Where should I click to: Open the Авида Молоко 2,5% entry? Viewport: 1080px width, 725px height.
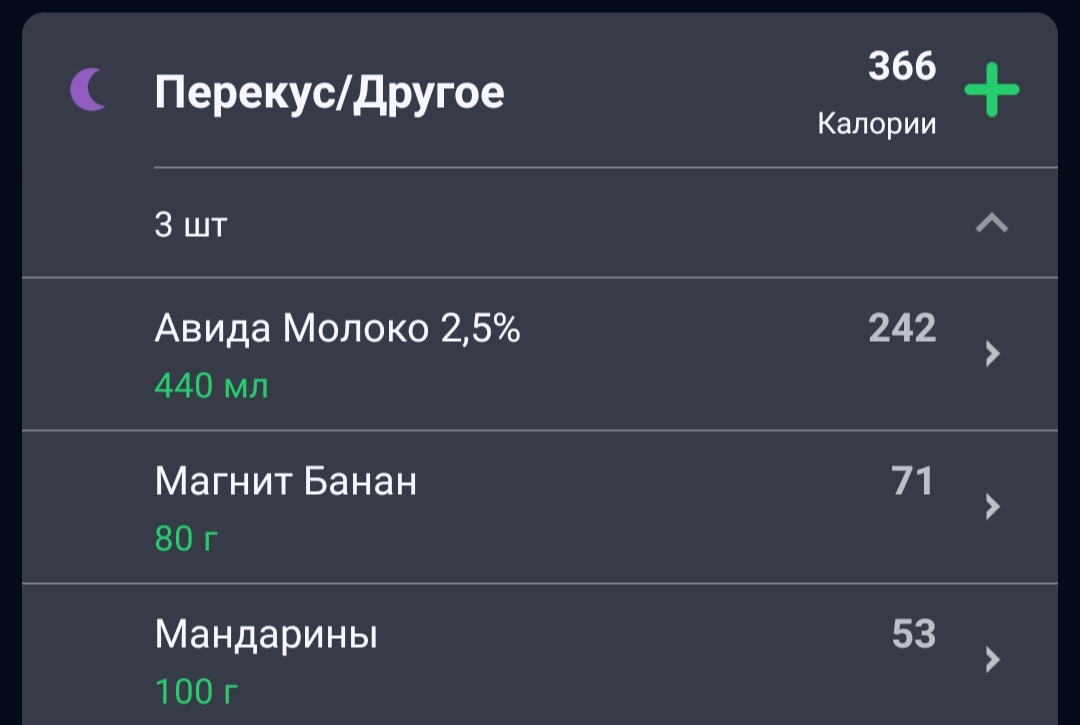pyautogui.click(x=540, y=354)
